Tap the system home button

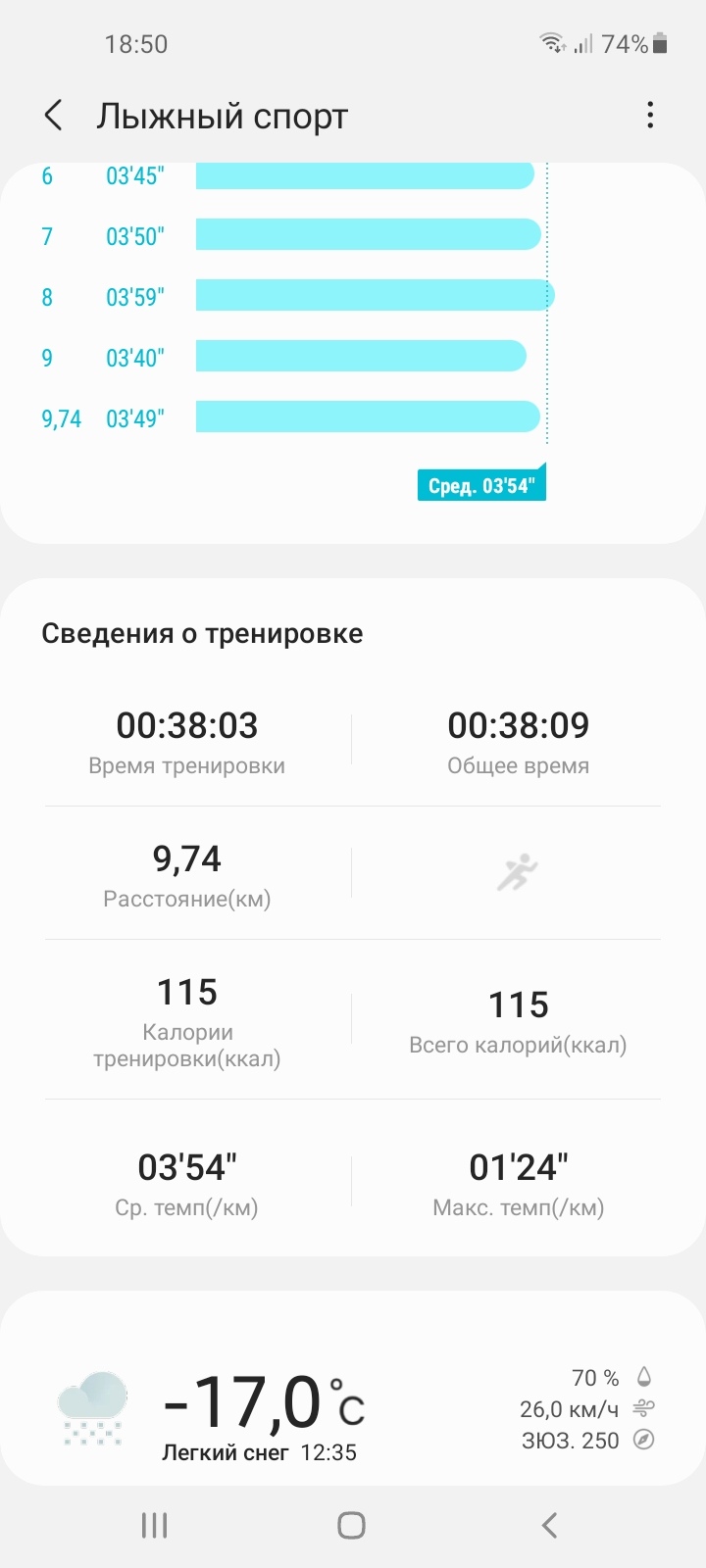[351, 1525]
